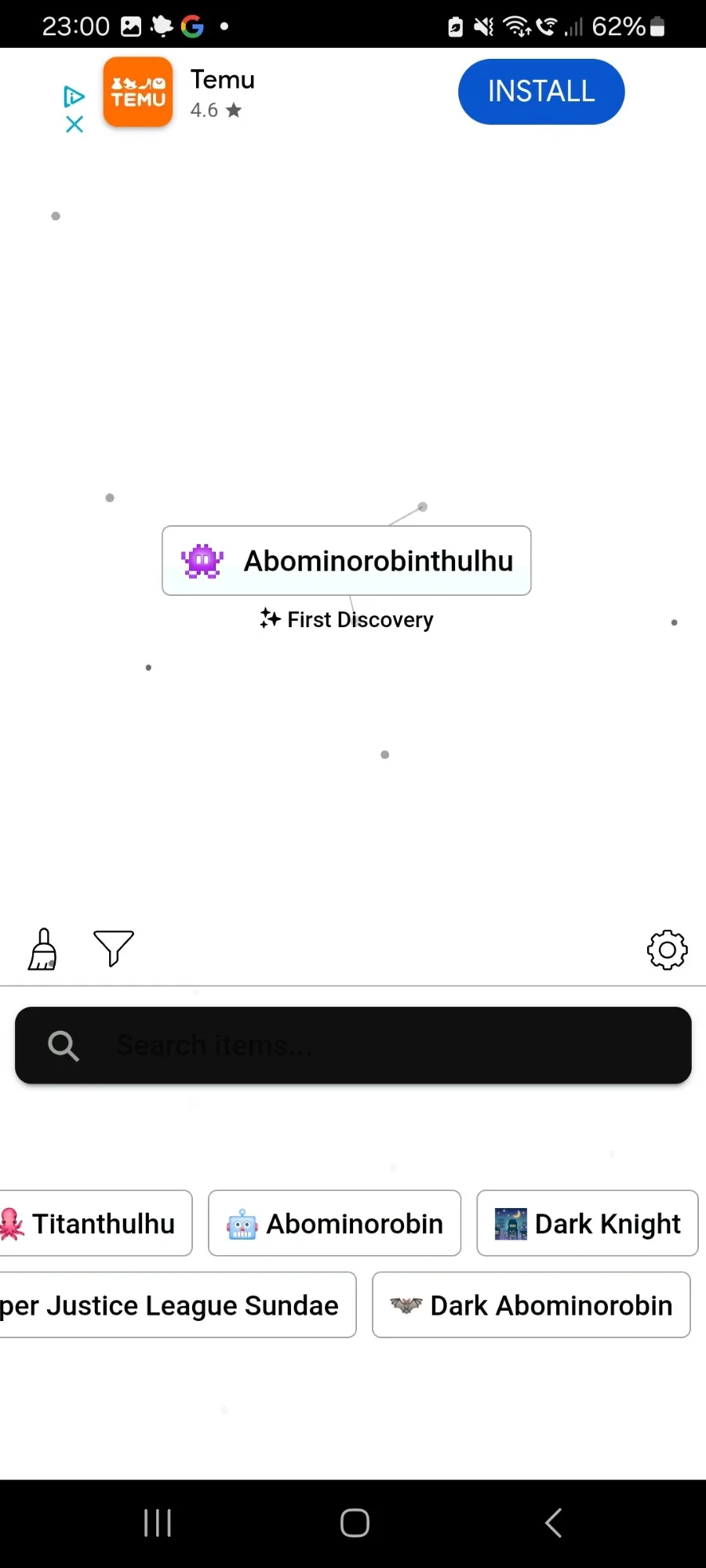Viewport: 706px width, 1568px height.
Task: Add the Dark Abominorobin item
Action: [x=531, y=1305]
